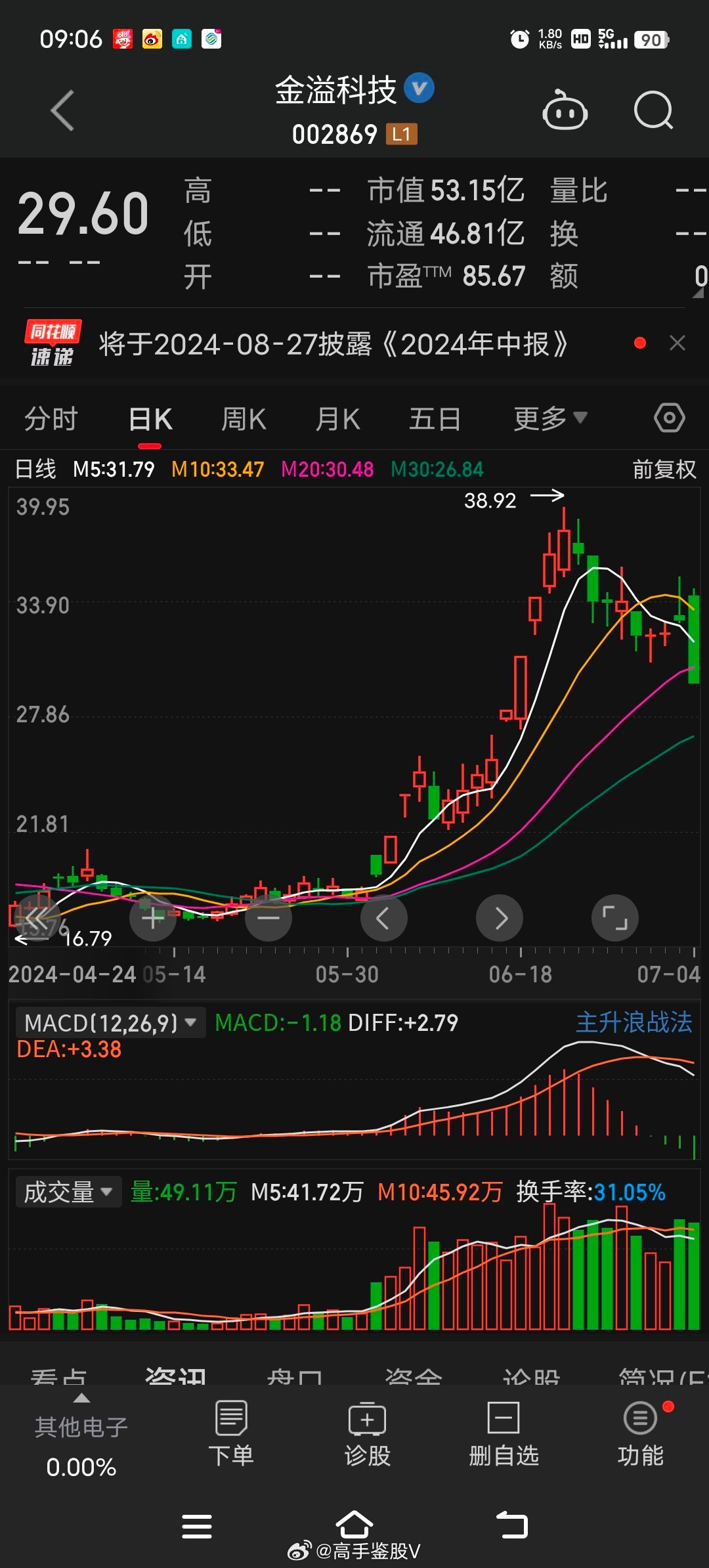Viewport: 709px width, 1568px height.
Task: Change the 成交量 indicator dropdown
Action: [x=68, y=1192]
